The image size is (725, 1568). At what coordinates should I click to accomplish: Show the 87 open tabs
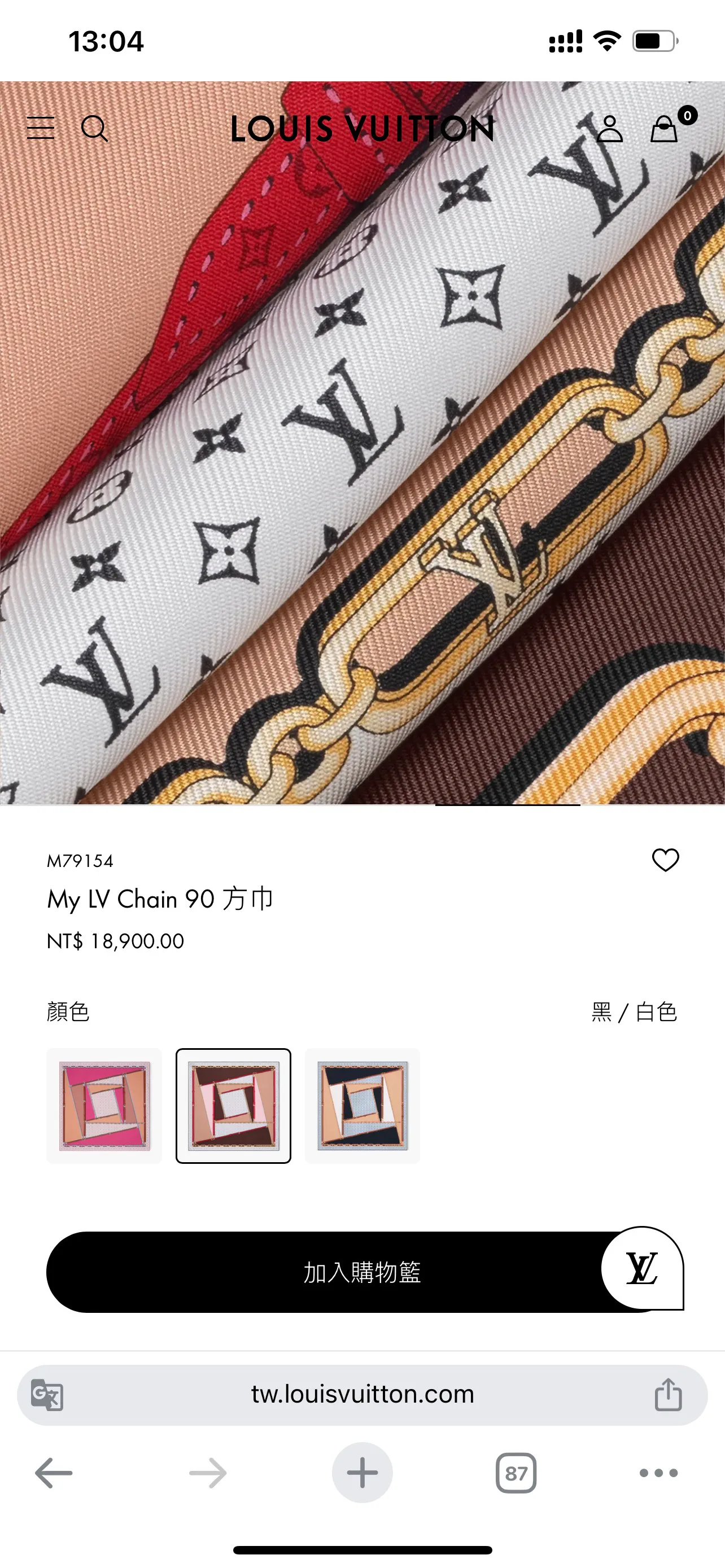click(516, 1473)
